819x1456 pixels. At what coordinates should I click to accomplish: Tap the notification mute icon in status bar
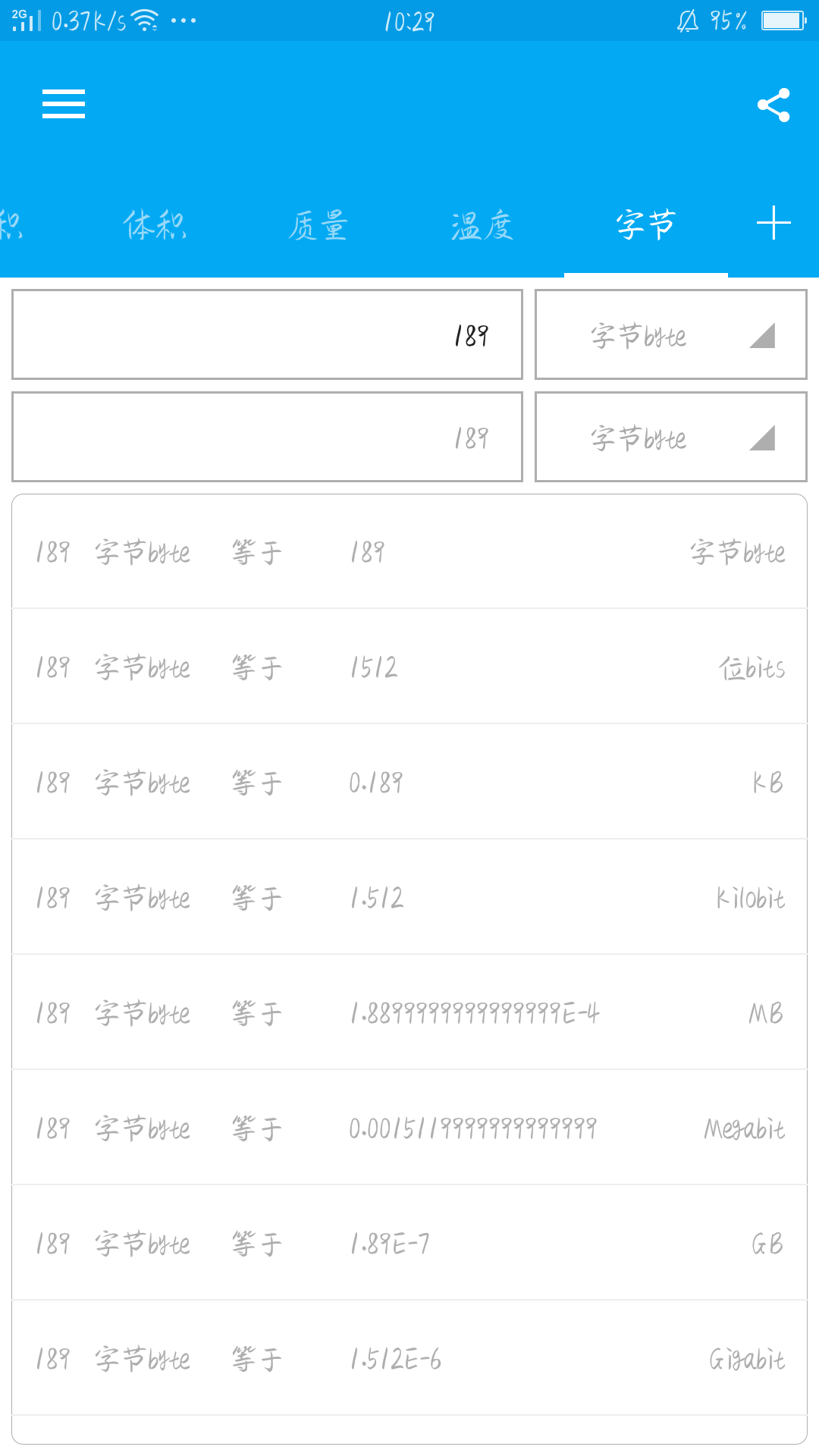[x=685, y=20]
